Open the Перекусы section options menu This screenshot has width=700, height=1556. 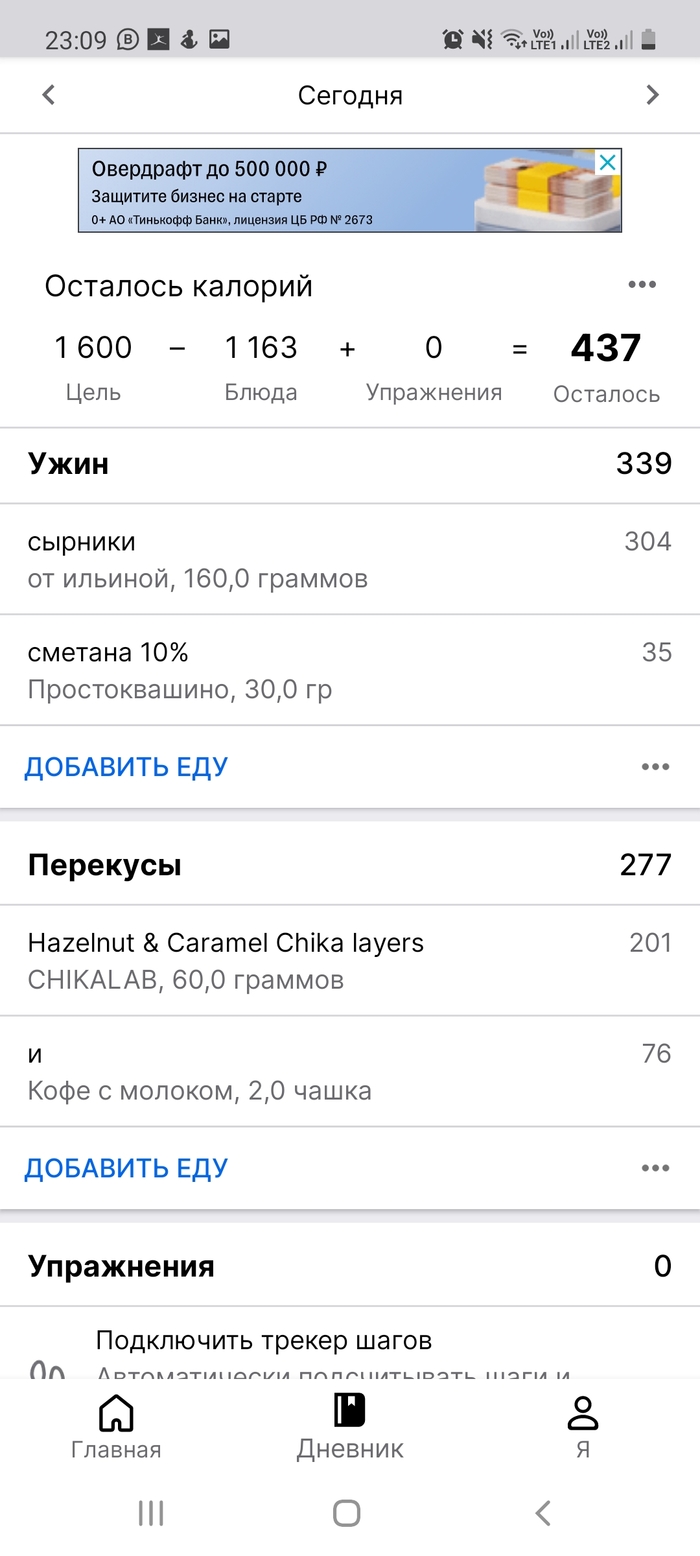click(x=655, y=1168)
